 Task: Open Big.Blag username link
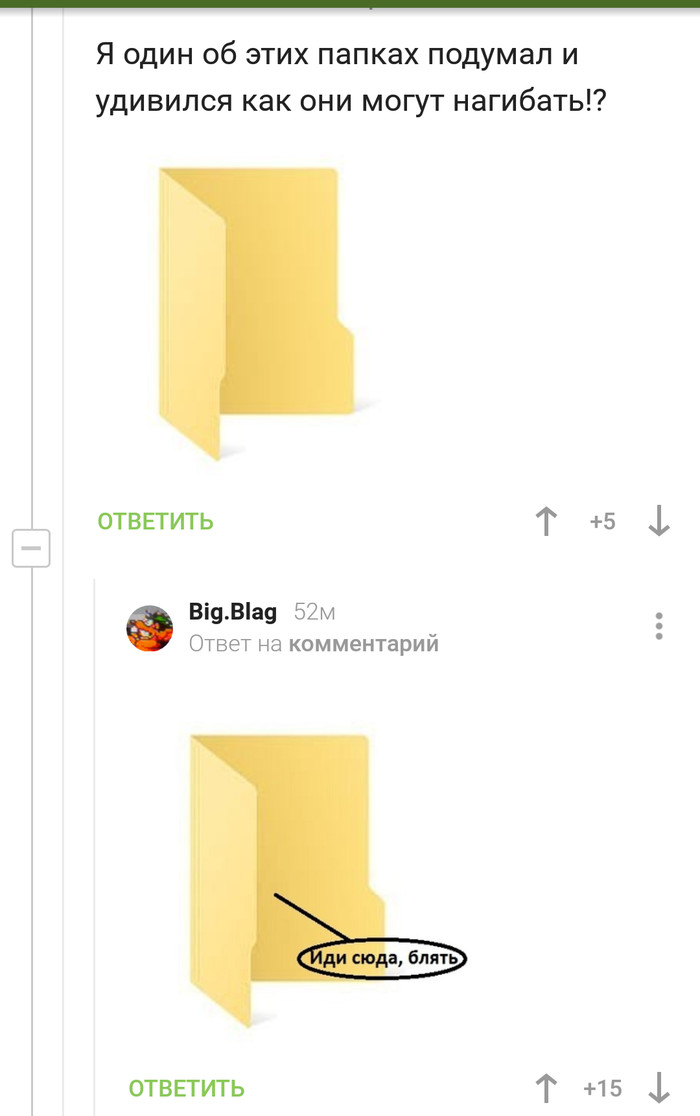pos(232,612)
